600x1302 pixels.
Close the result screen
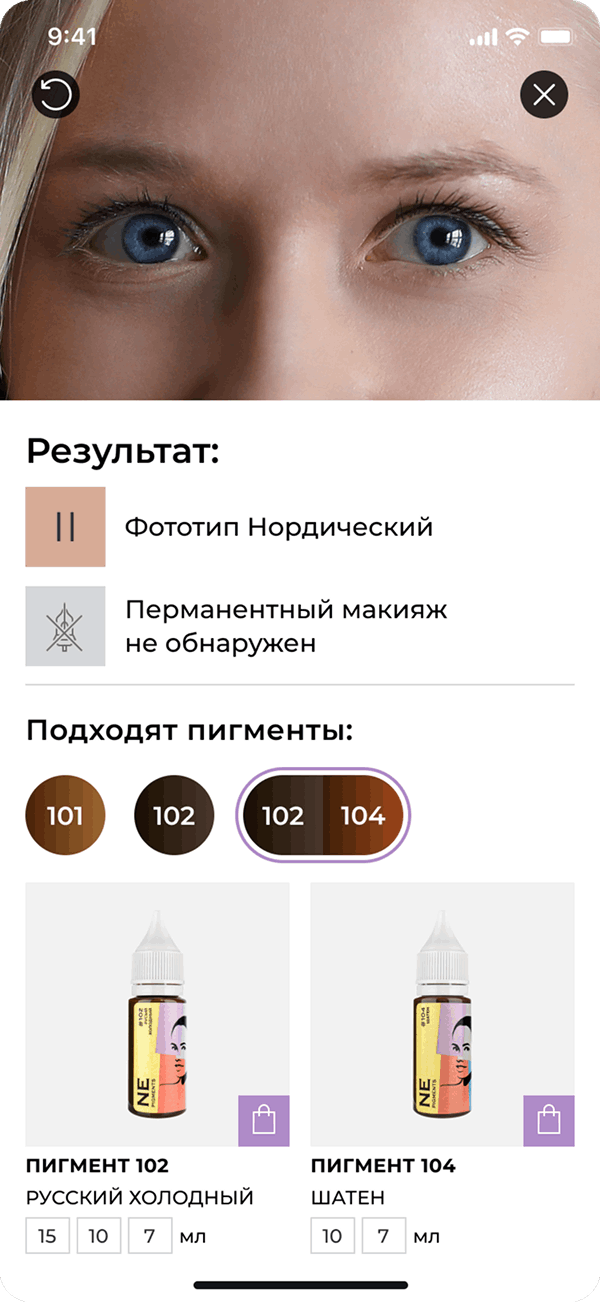click(x=544, y=95)
